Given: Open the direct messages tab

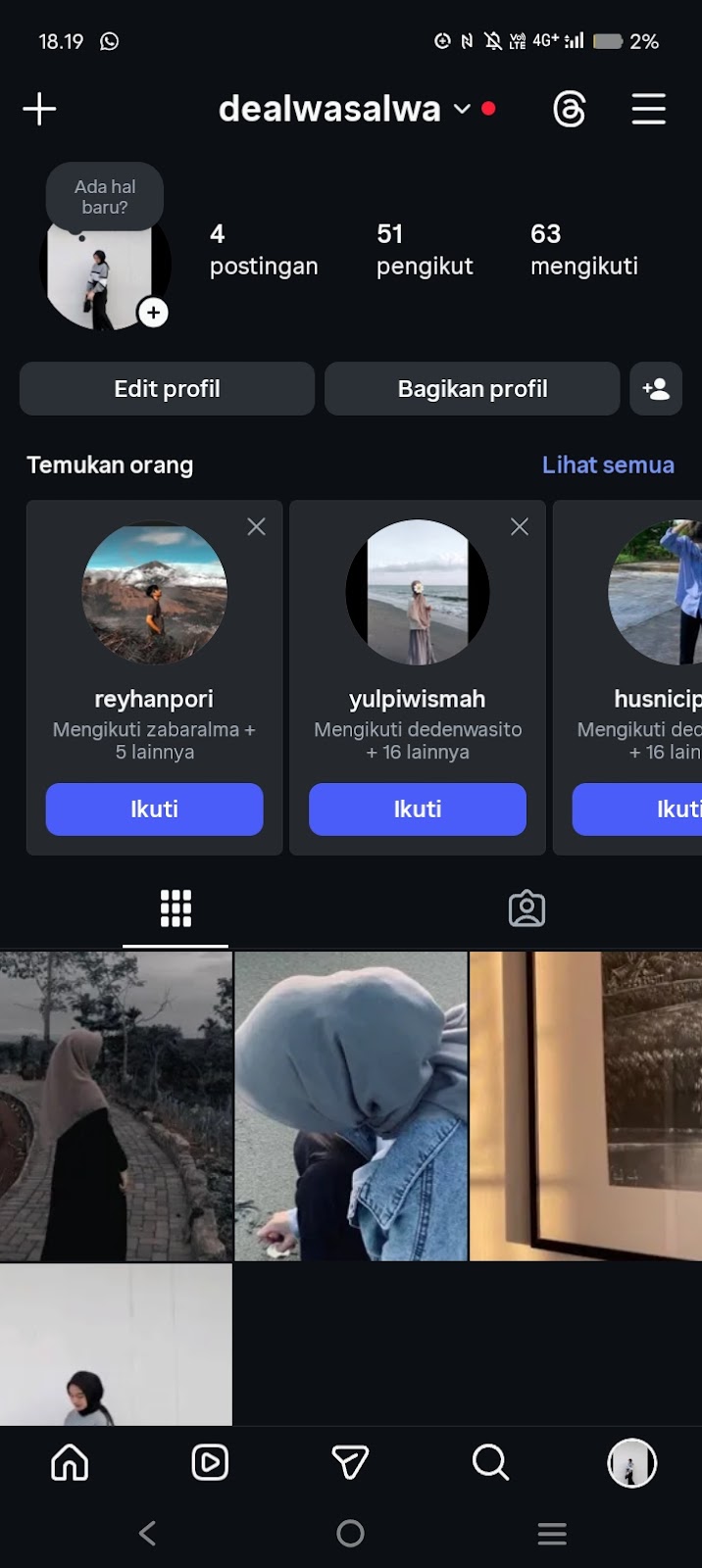Looking at the screenshot, I should click(350, 1462).
